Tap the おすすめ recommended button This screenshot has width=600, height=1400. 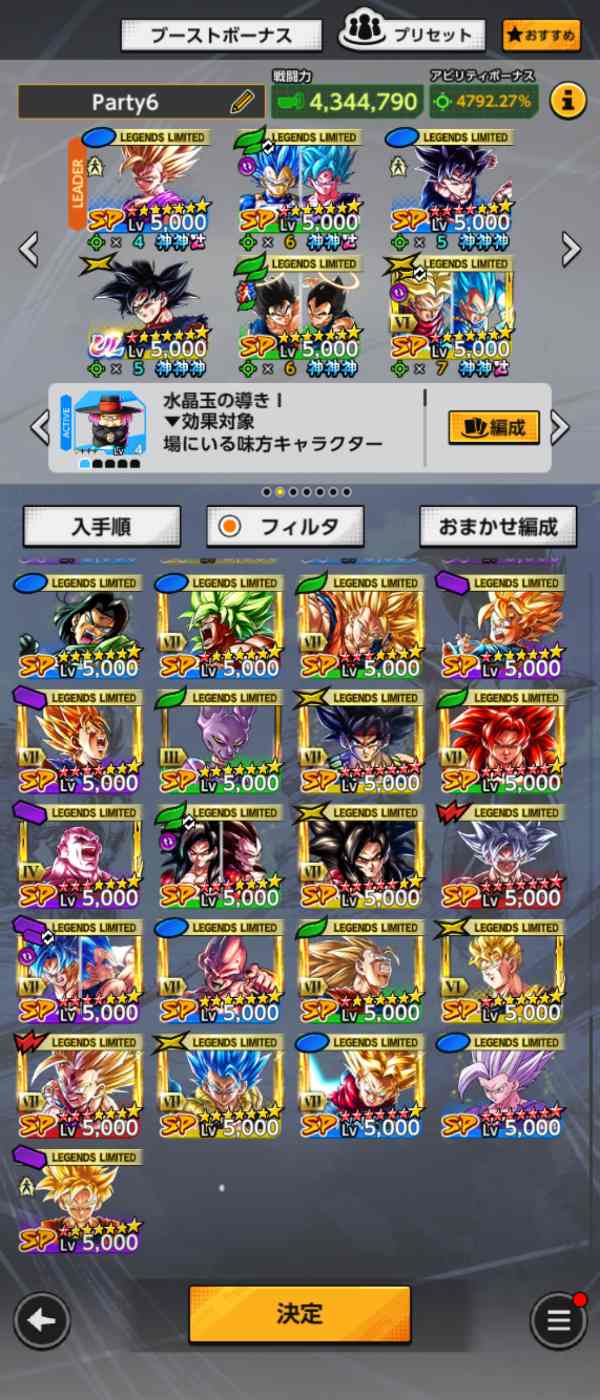(x=541, y=35)
